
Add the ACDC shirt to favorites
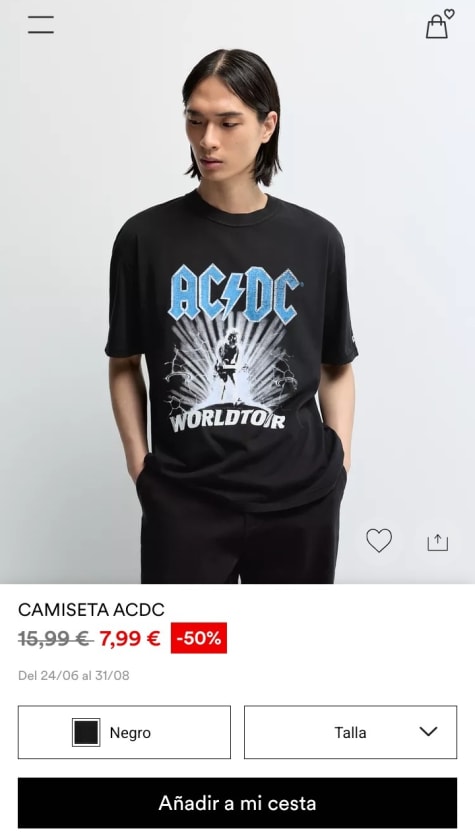click(379, 540)
